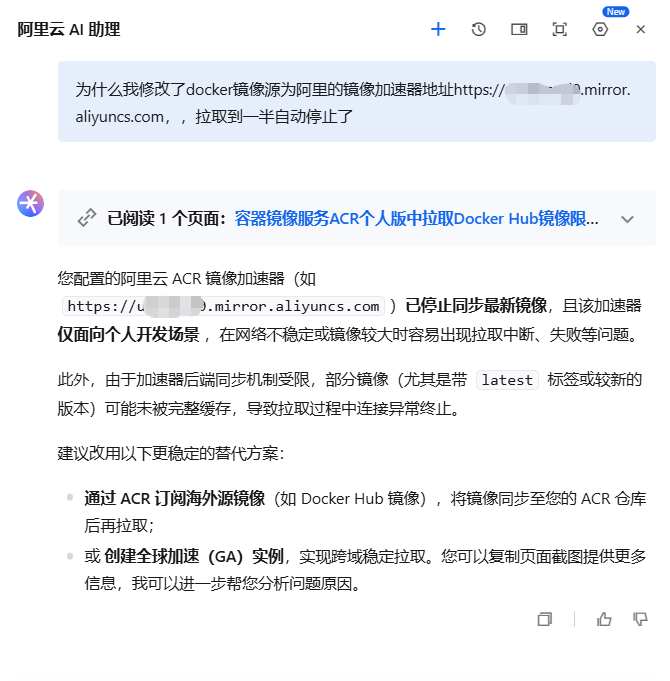Screen dimensions: 670x681
Task: Copy the assistant's answer
Action: 544,619
